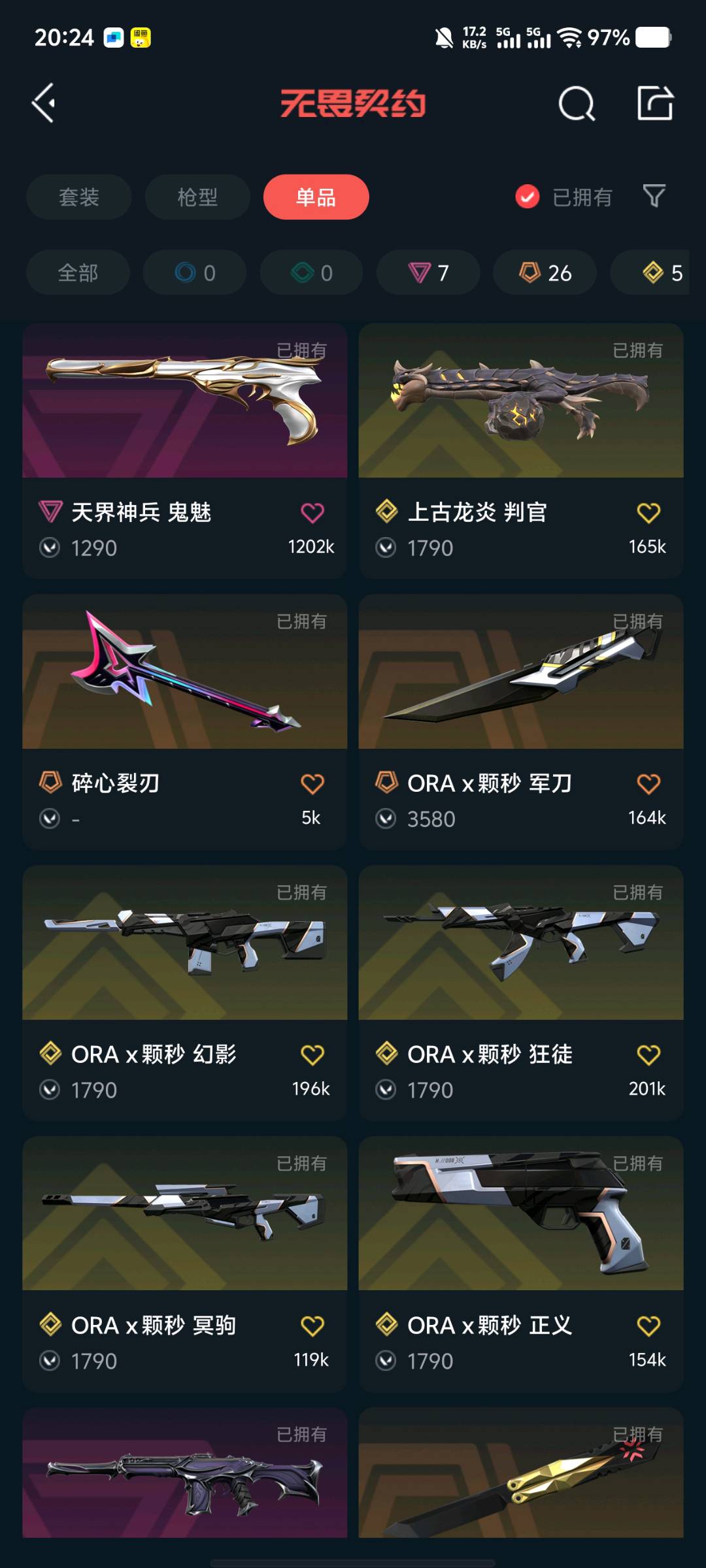This screenshot has width=706, height=1568.
Task: Select the 全部 rarity chip
Action: (x=78, y=272)
